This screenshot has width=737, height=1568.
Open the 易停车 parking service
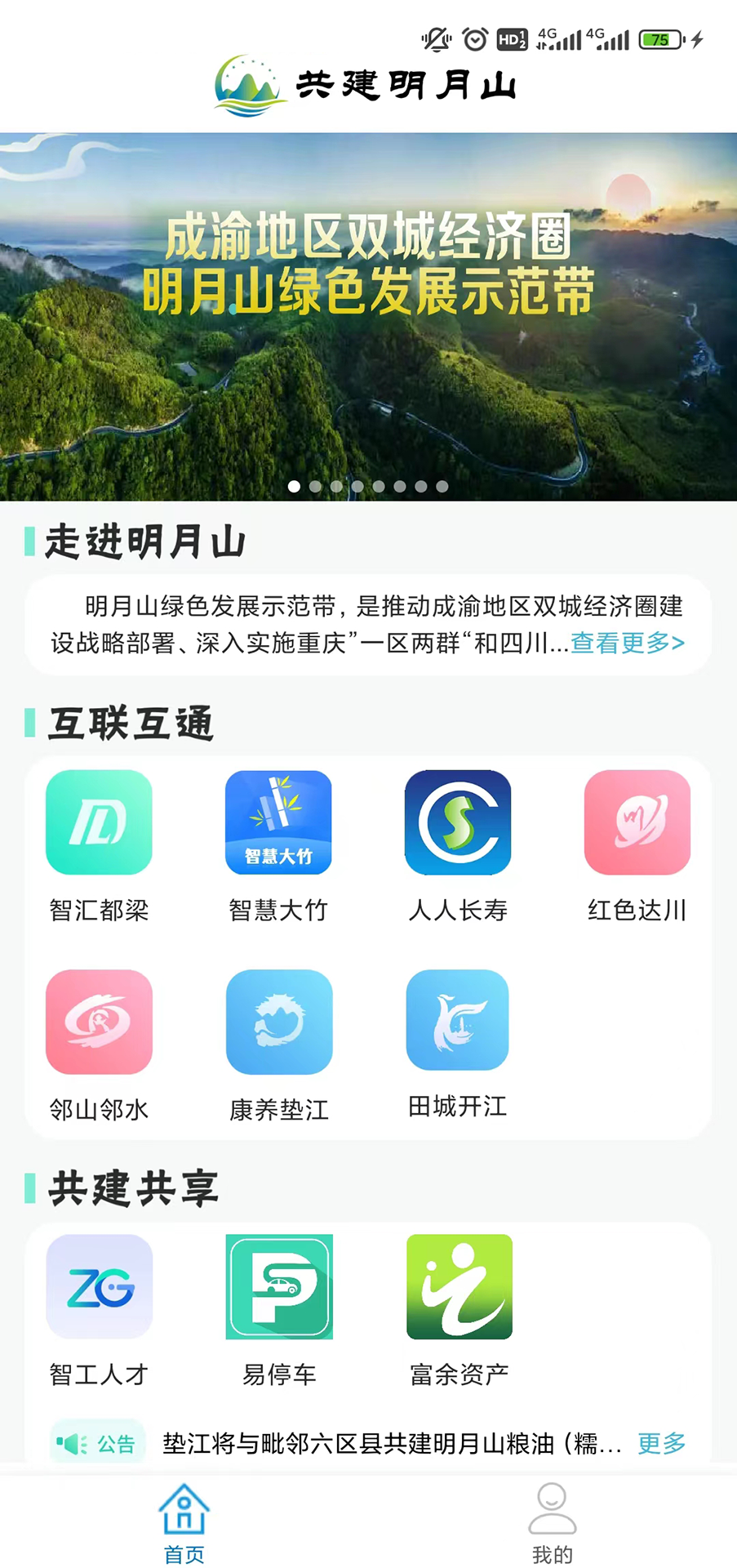tap(279, 1286)
